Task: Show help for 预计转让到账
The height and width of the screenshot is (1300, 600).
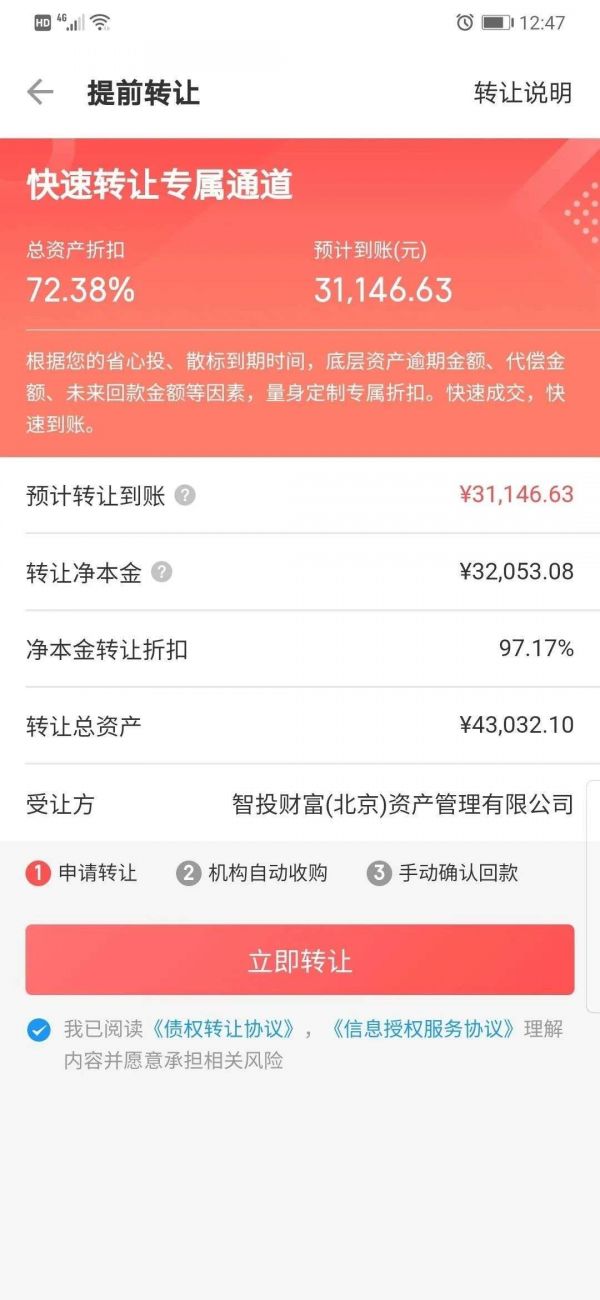Action: 185,495
